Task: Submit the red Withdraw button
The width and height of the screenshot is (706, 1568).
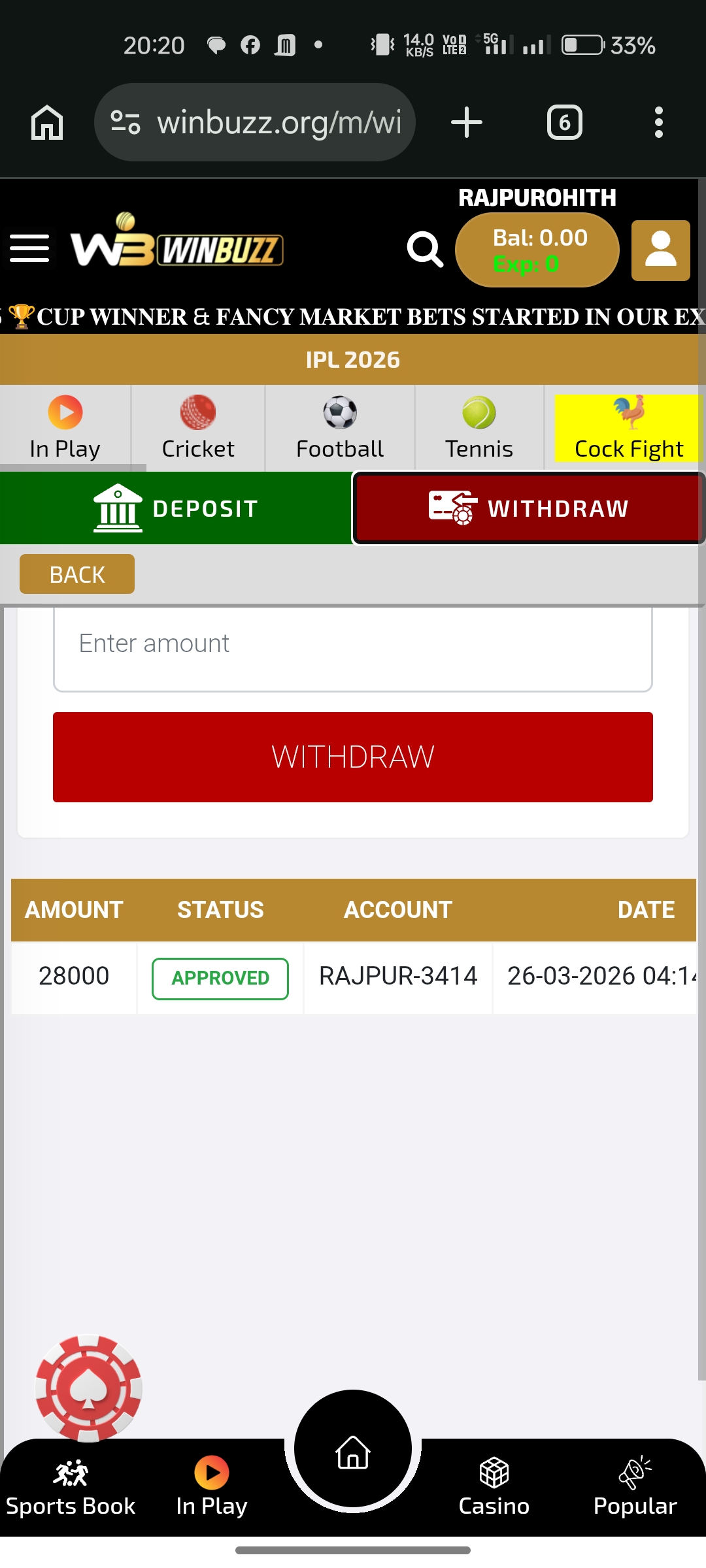Action: [x=353, y=757]
